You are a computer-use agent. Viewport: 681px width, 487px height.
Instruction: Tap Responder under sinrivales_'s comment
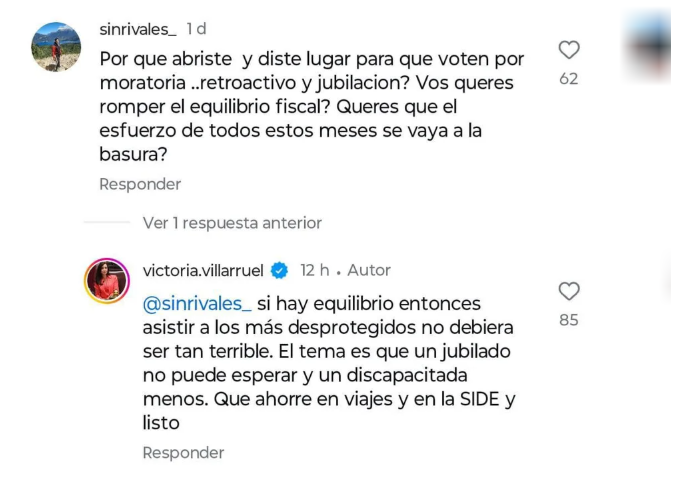[140, 184]
